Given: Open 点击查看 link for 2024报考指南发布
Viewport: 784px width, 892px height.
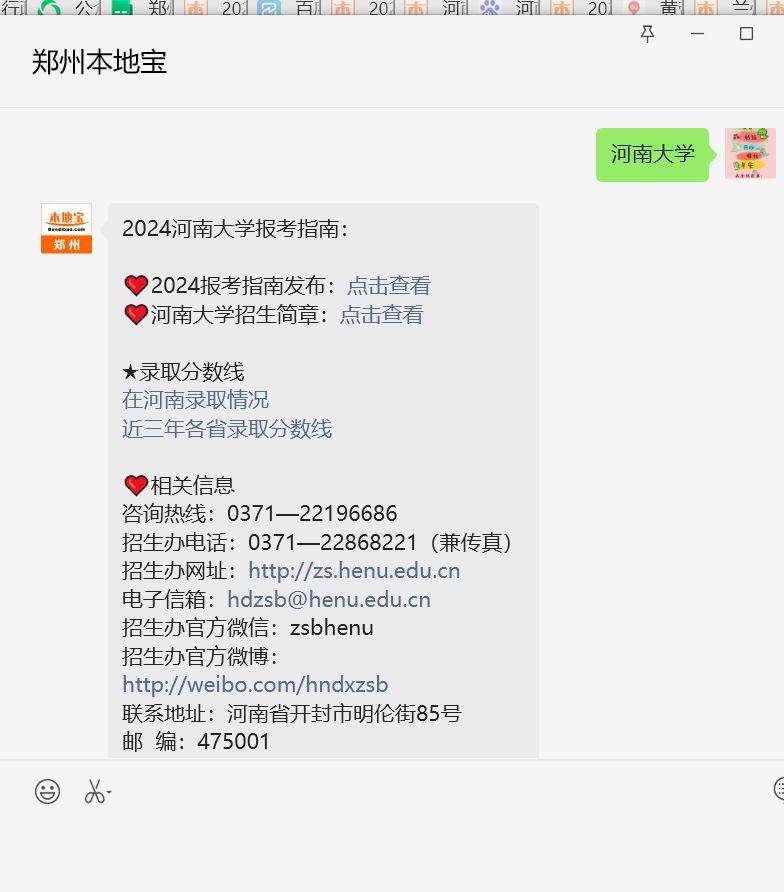Looking at the screenshot, I should coord(389,285).
